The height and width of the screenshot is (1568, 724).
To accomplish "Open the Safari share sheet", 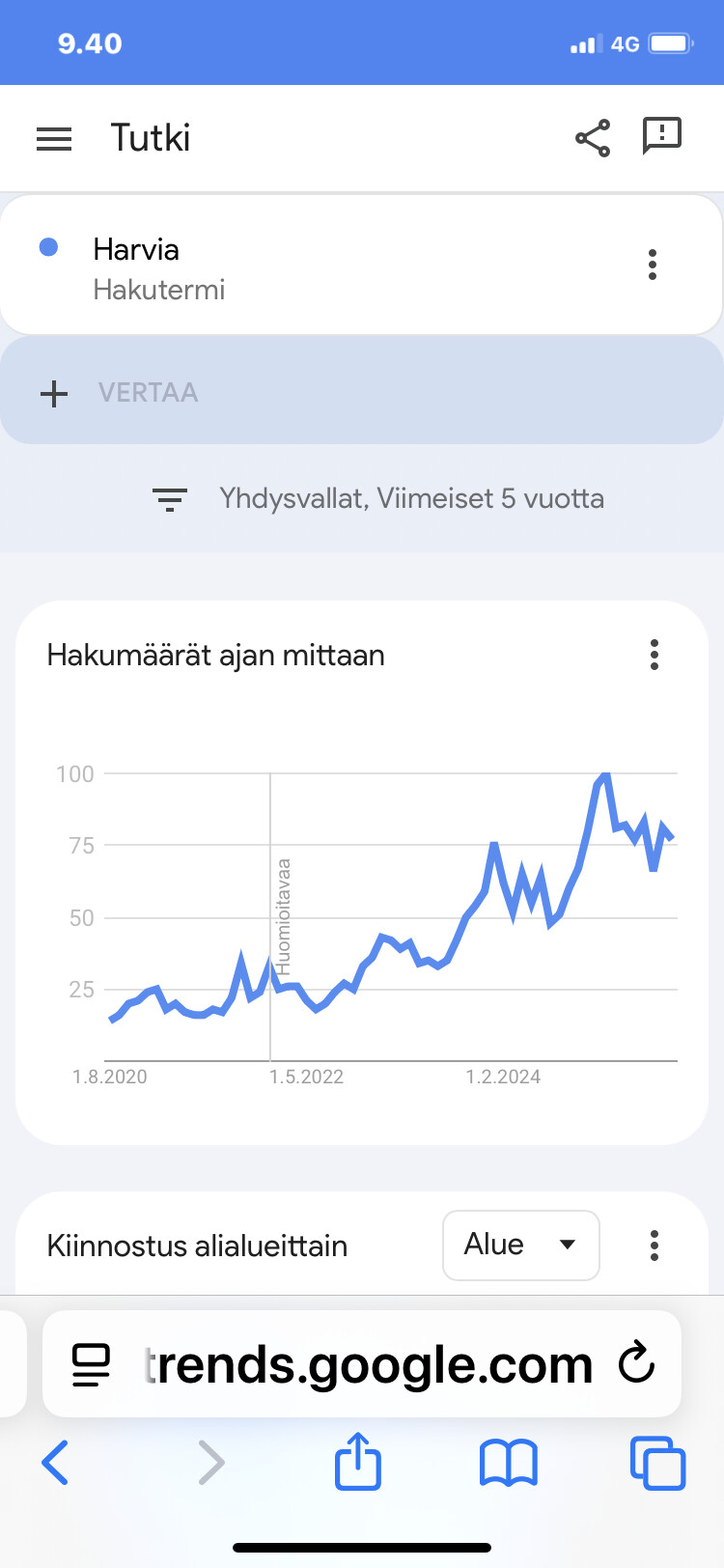I will [x=358, y=1461].
